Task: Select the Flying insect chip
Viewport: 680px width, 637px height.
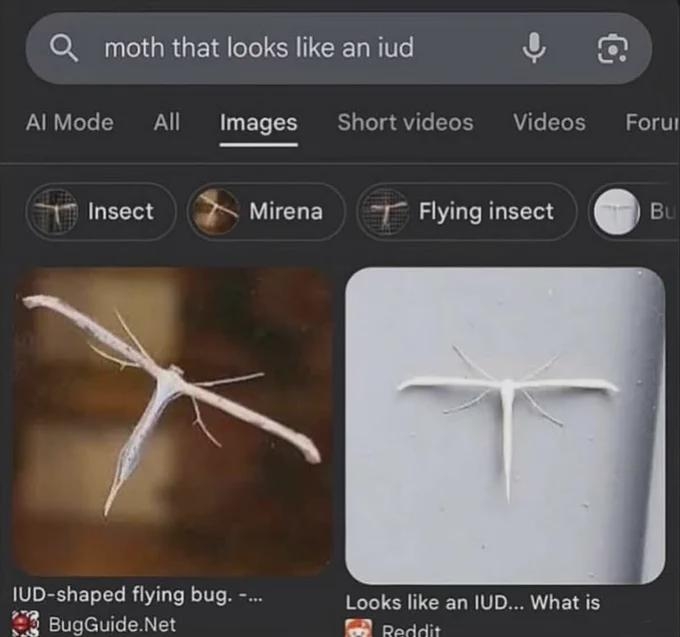Action: point(467,211)
